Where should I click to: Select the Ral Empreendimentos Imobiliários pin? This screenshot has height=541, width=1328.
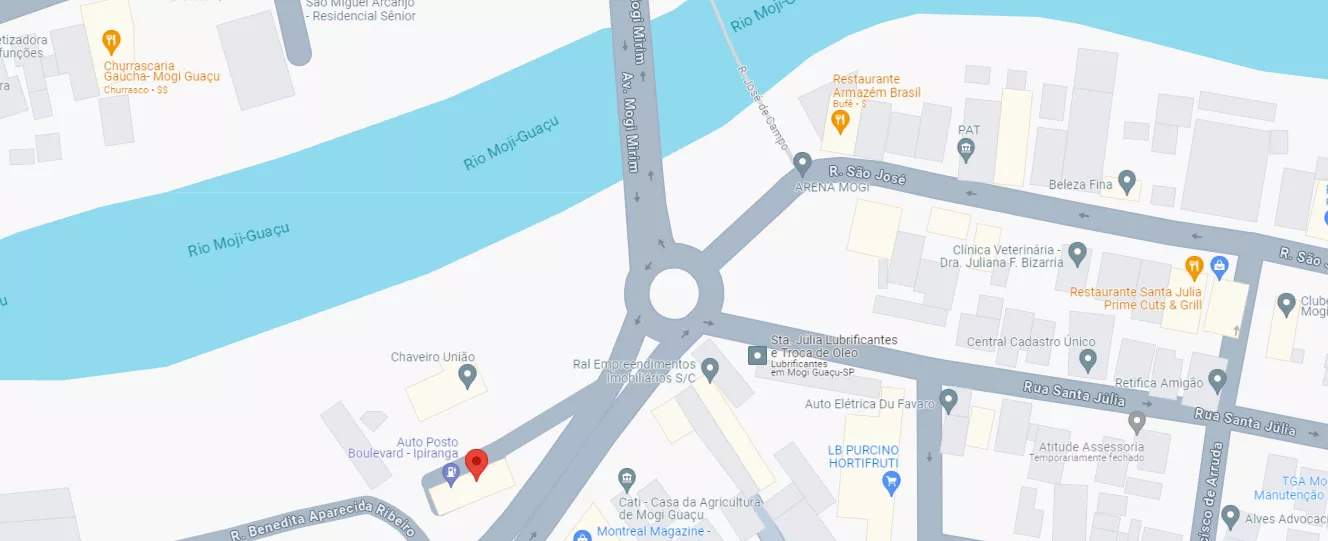tap(710, 371)
